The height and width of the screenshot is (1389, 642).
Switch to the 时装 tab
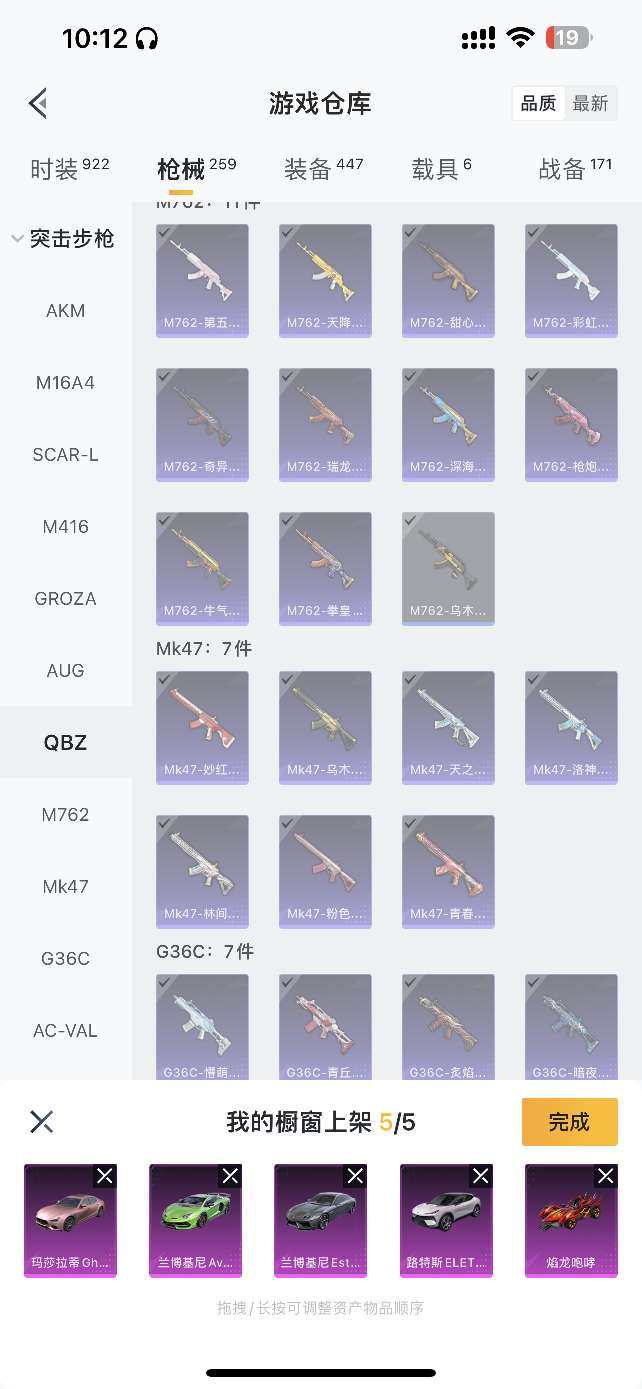coord(69,169)
